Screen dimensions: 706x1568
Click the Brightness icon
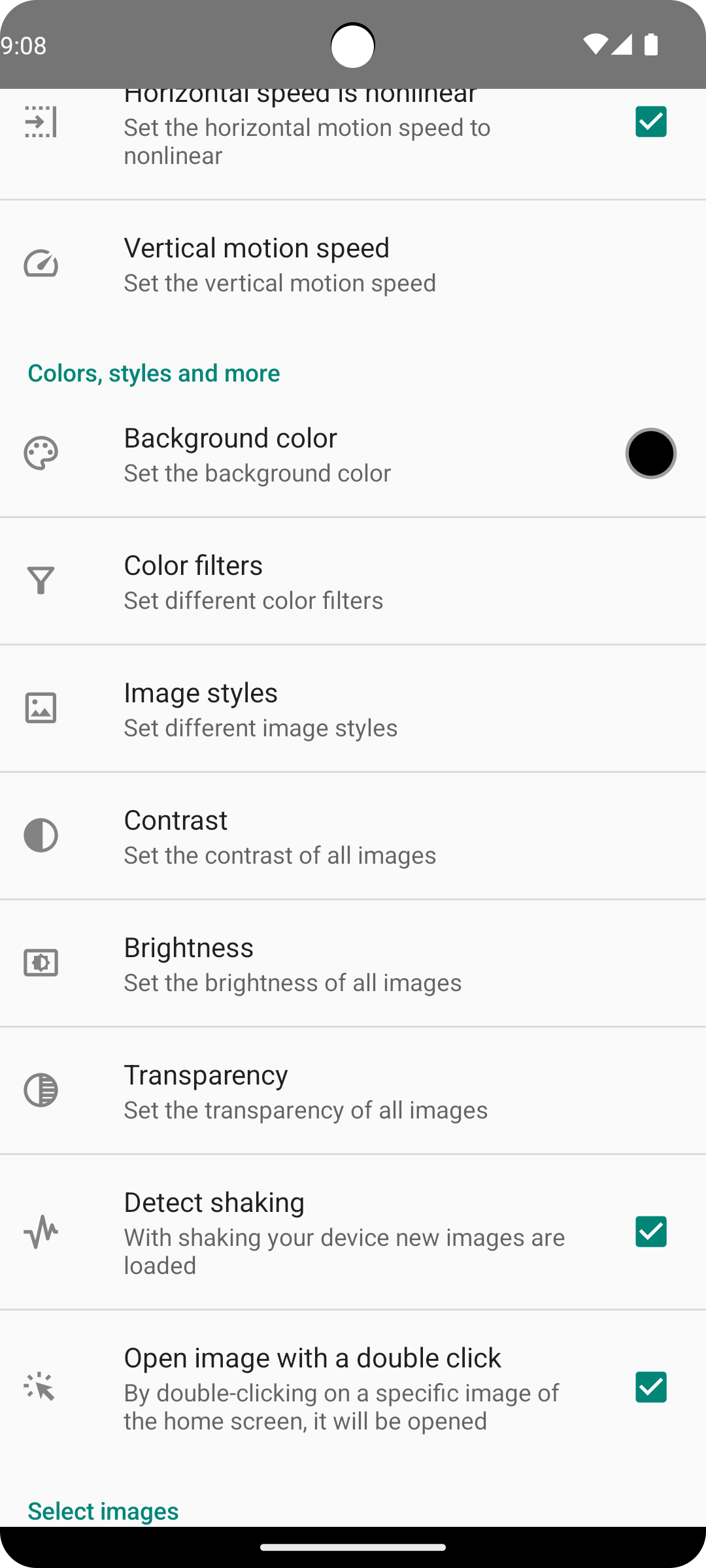[41, 962]
